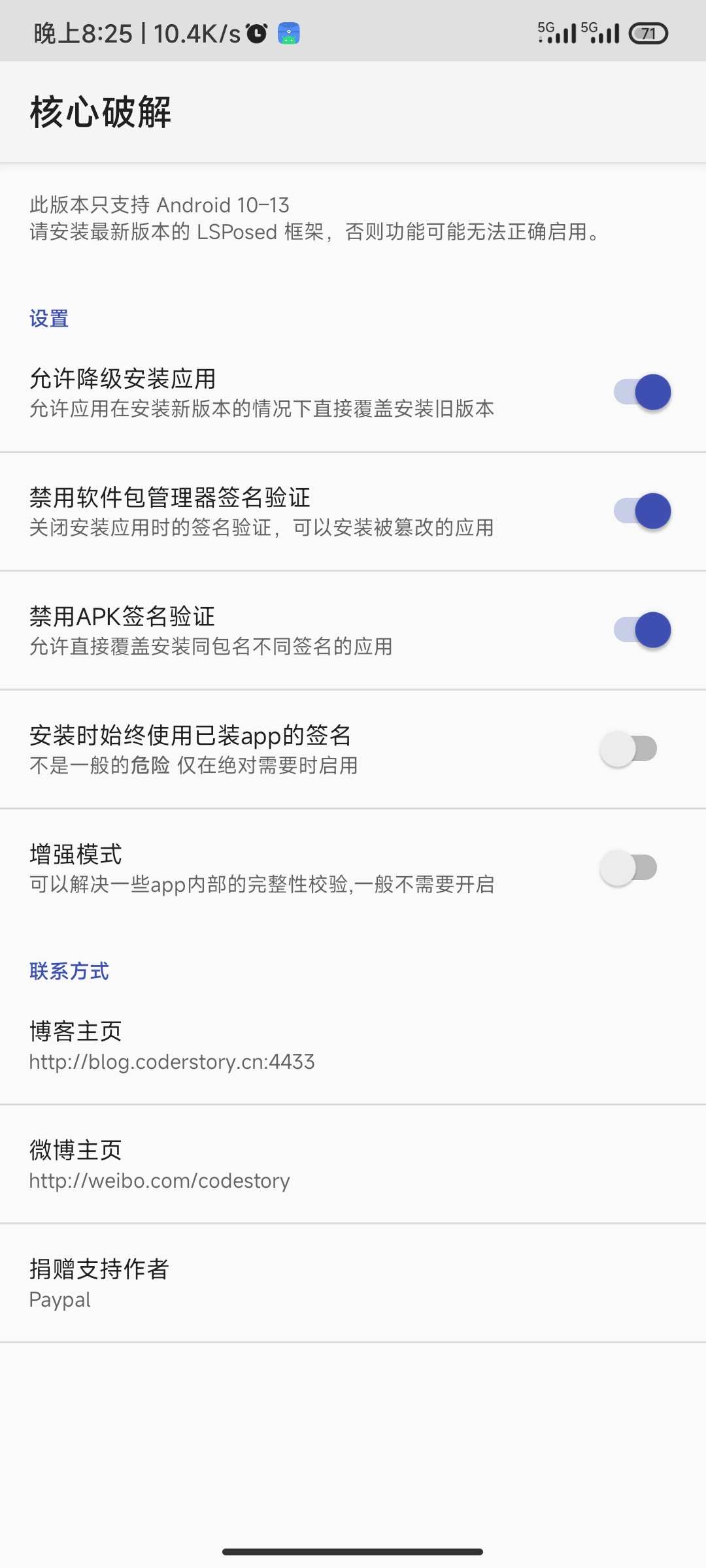Viewport: 706px width, 1568px height.
Task: Select 捐赠支持作者 Paypal row
Action: pyautogui.click(x=353, y=1283)
